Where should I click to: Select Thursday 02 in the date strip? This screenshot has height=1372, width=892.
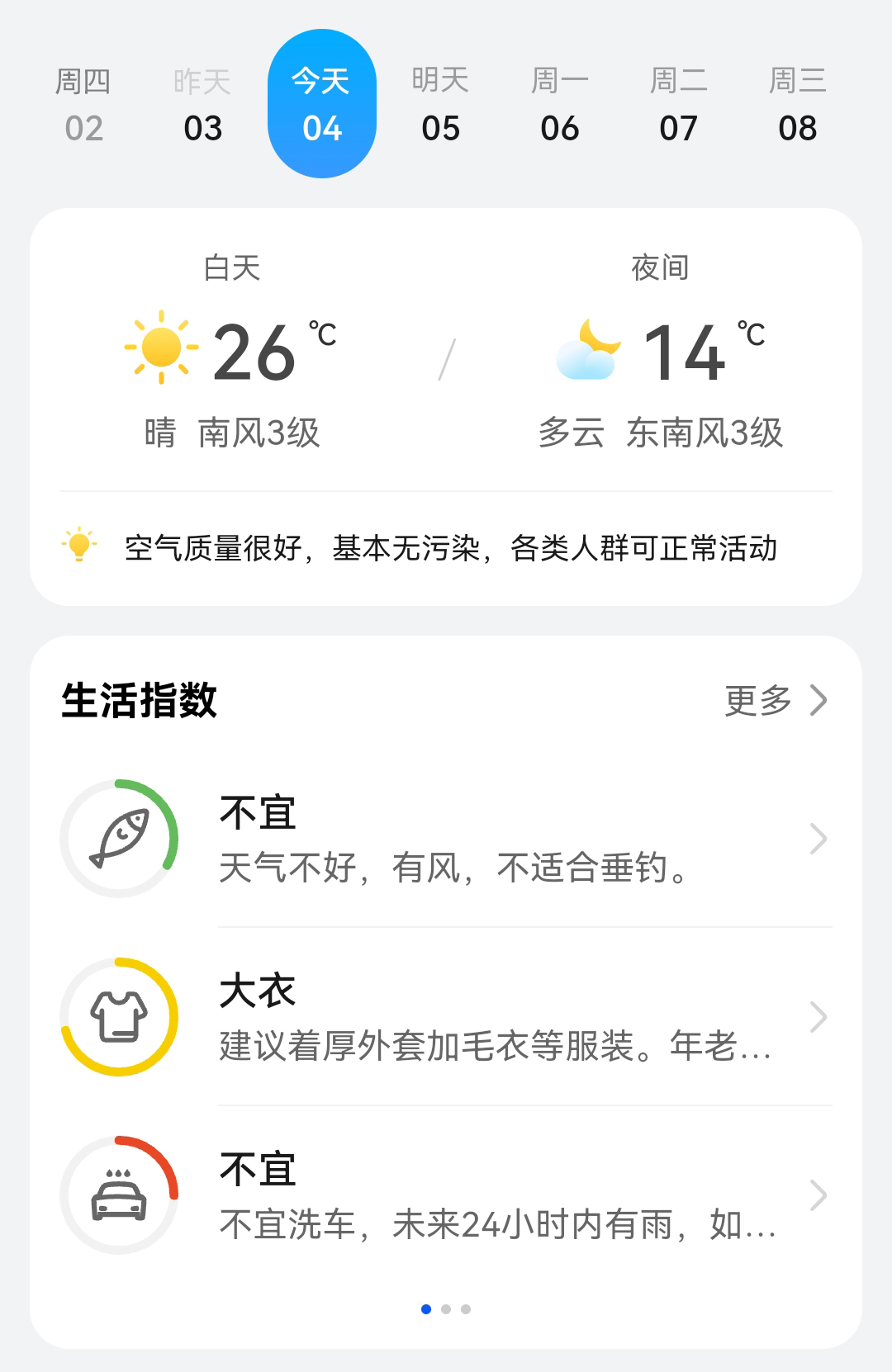click(83, 105)
